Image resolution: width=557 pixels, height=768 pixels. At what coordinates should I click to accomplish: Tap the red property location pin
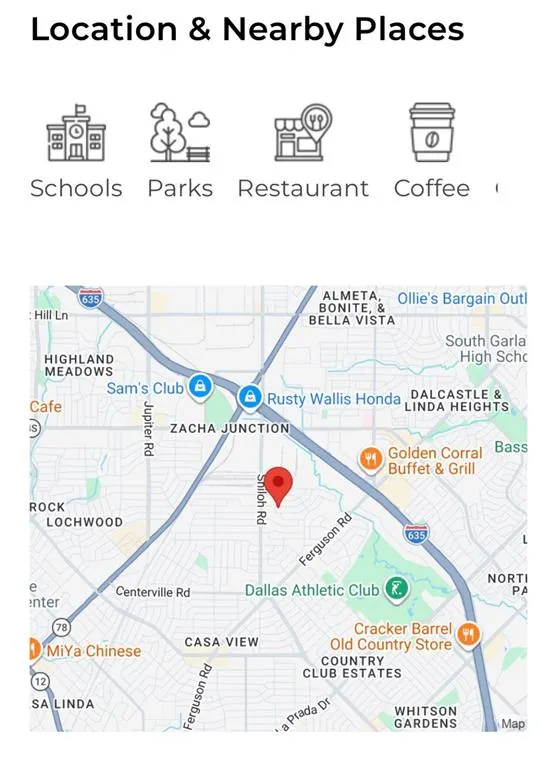[x=278, y=486]
